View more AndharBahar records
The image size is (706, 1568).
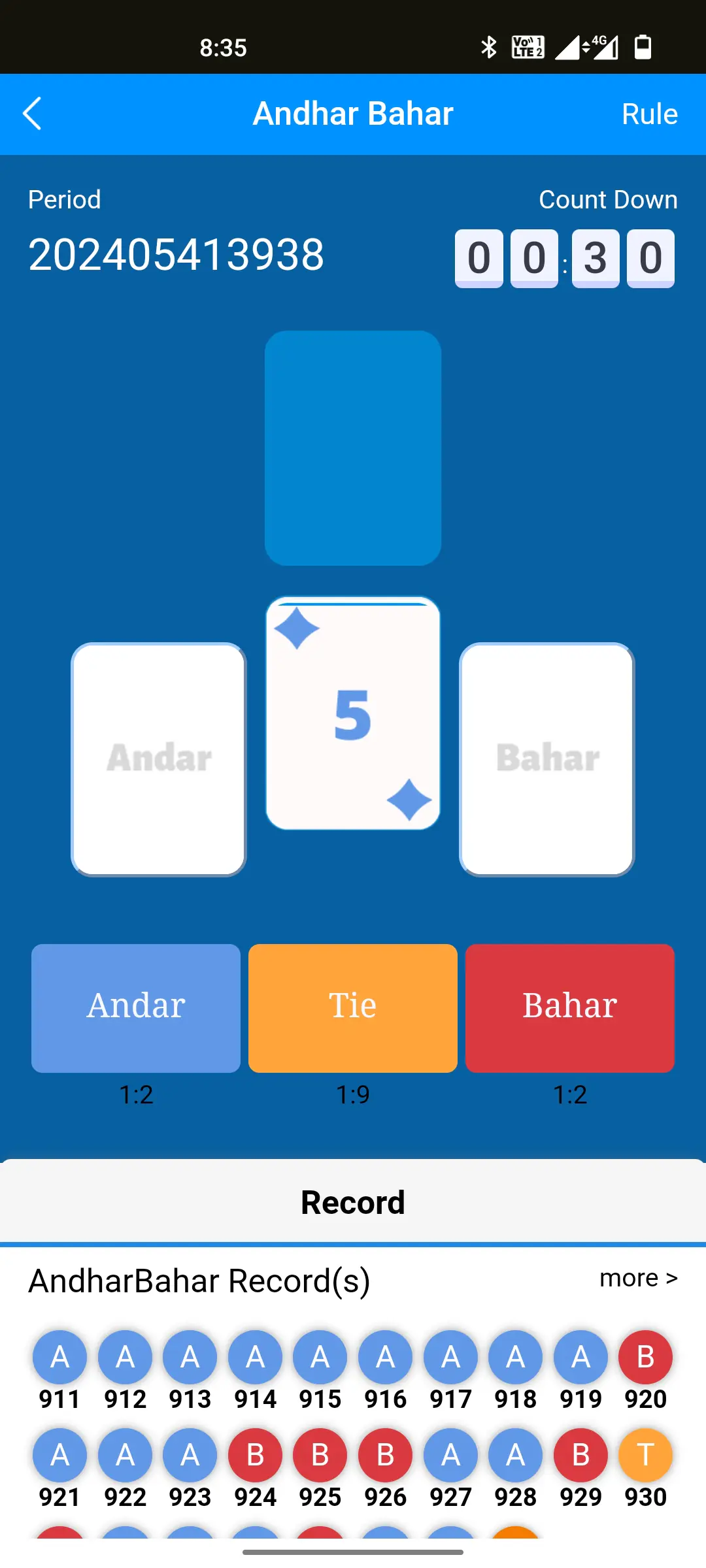639,1277
